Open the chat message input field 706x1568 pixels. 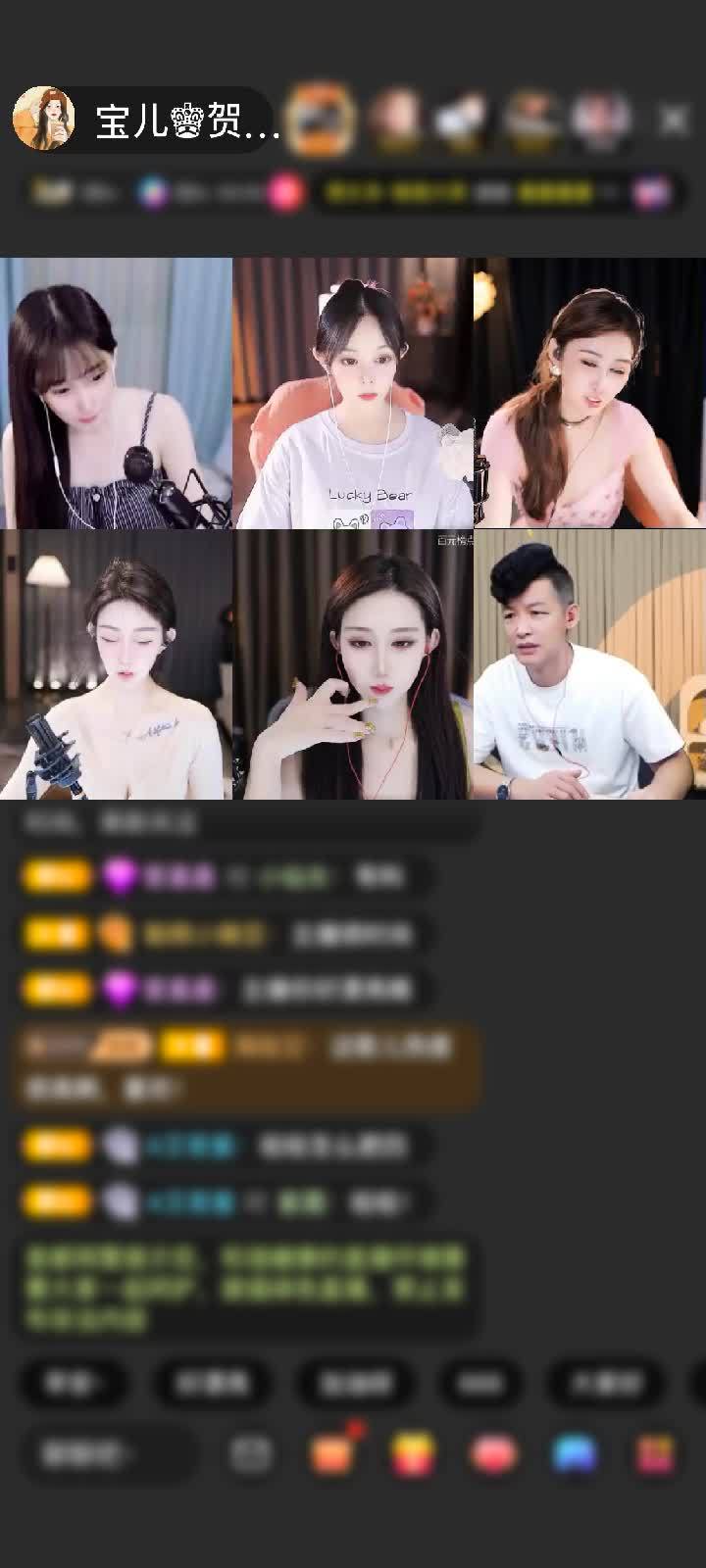coord(103,1455)
